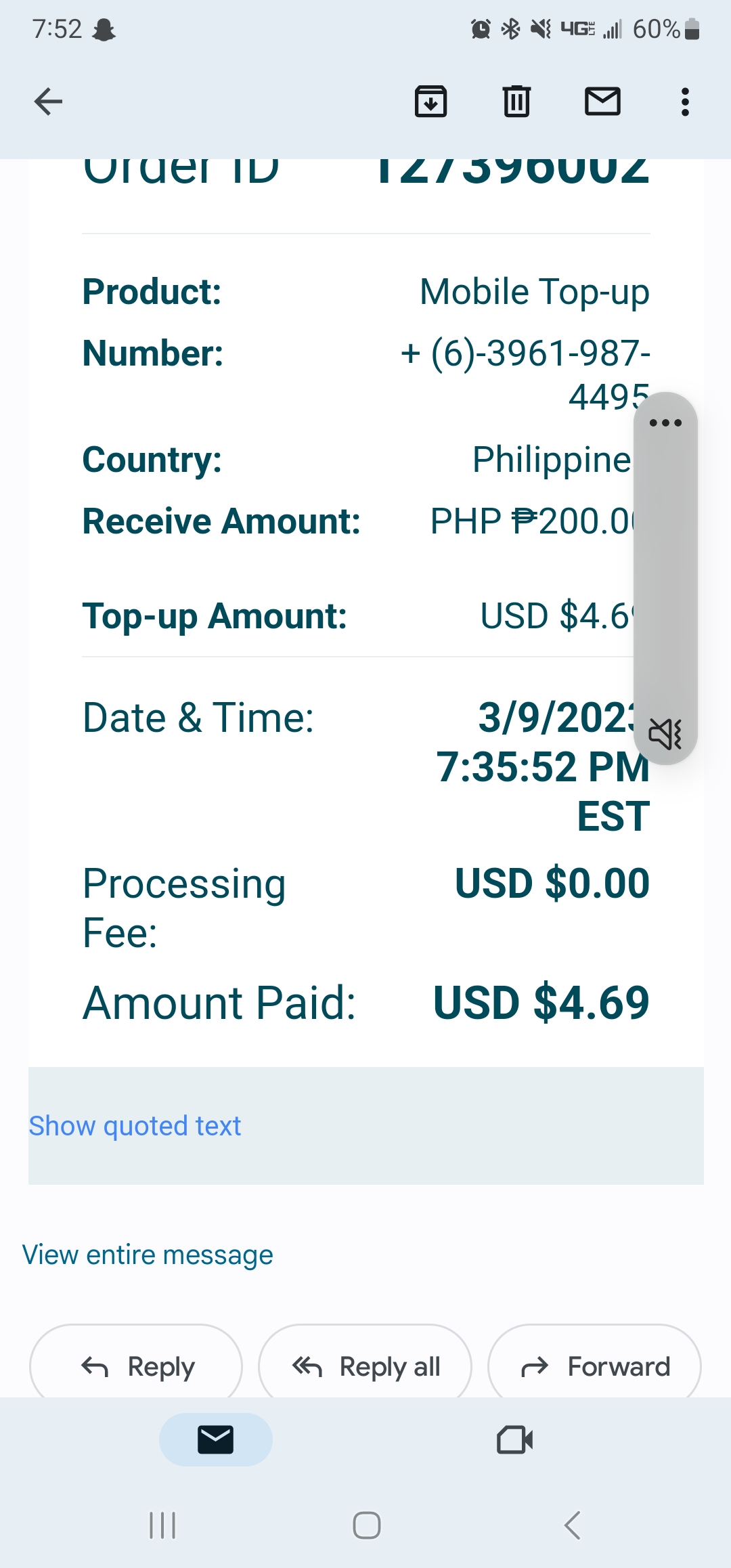Switch to the Meet video tab
Viewport: 731px width, 1568px height.
pos(514,1439)
